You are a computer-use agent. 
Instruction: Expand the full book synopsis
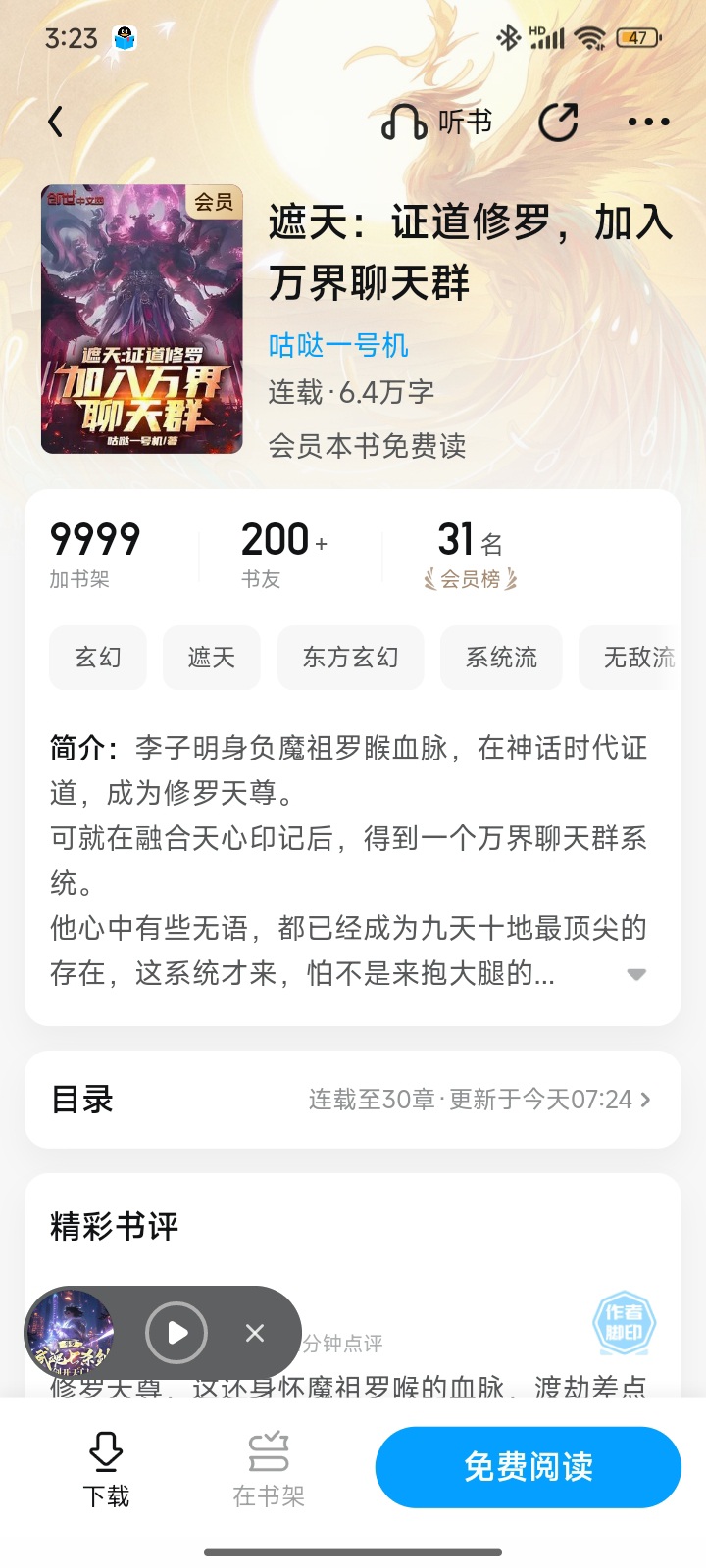636,974
